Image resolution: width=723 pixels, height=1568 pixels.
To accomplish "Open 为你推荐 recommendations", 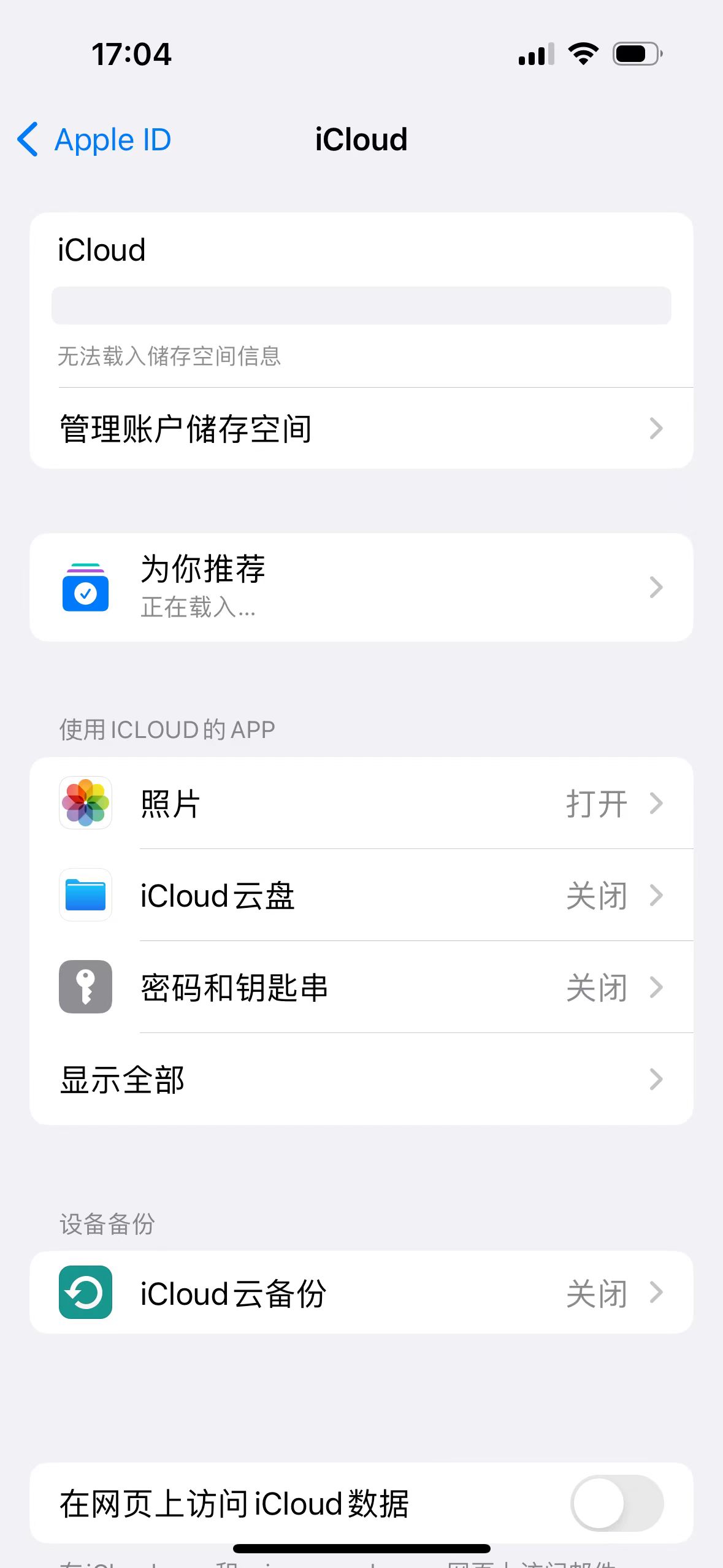I will [x=361, y=587].
